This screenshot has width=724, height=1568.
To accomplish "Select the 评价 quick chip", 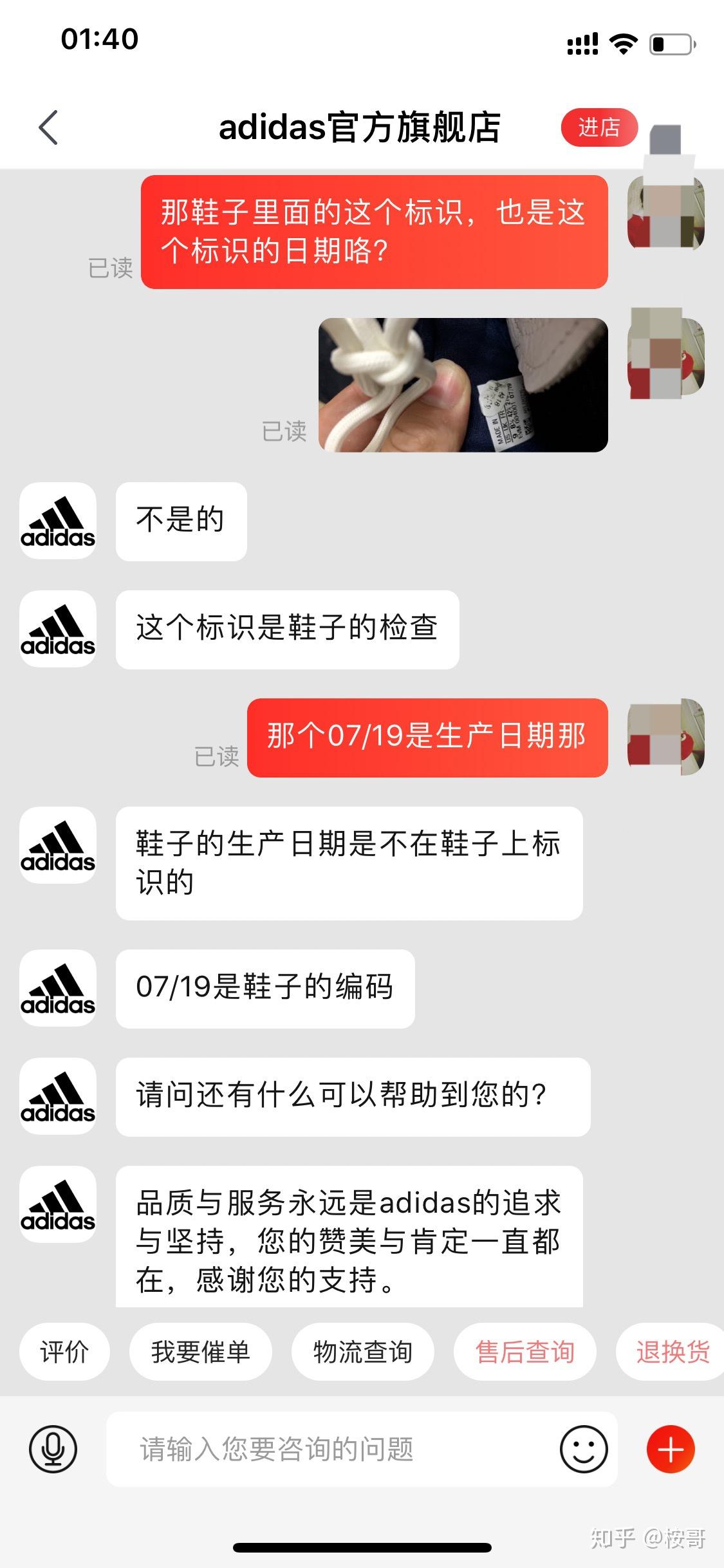I will point(64,1352).
